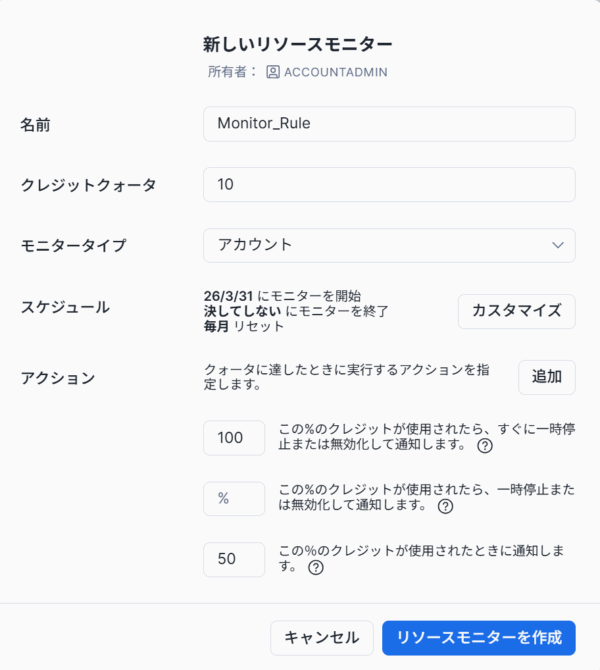Show help for the suspend-and-notify action
Image resolution: width=600 pixels, height=670 pixels.
point(446,506)
